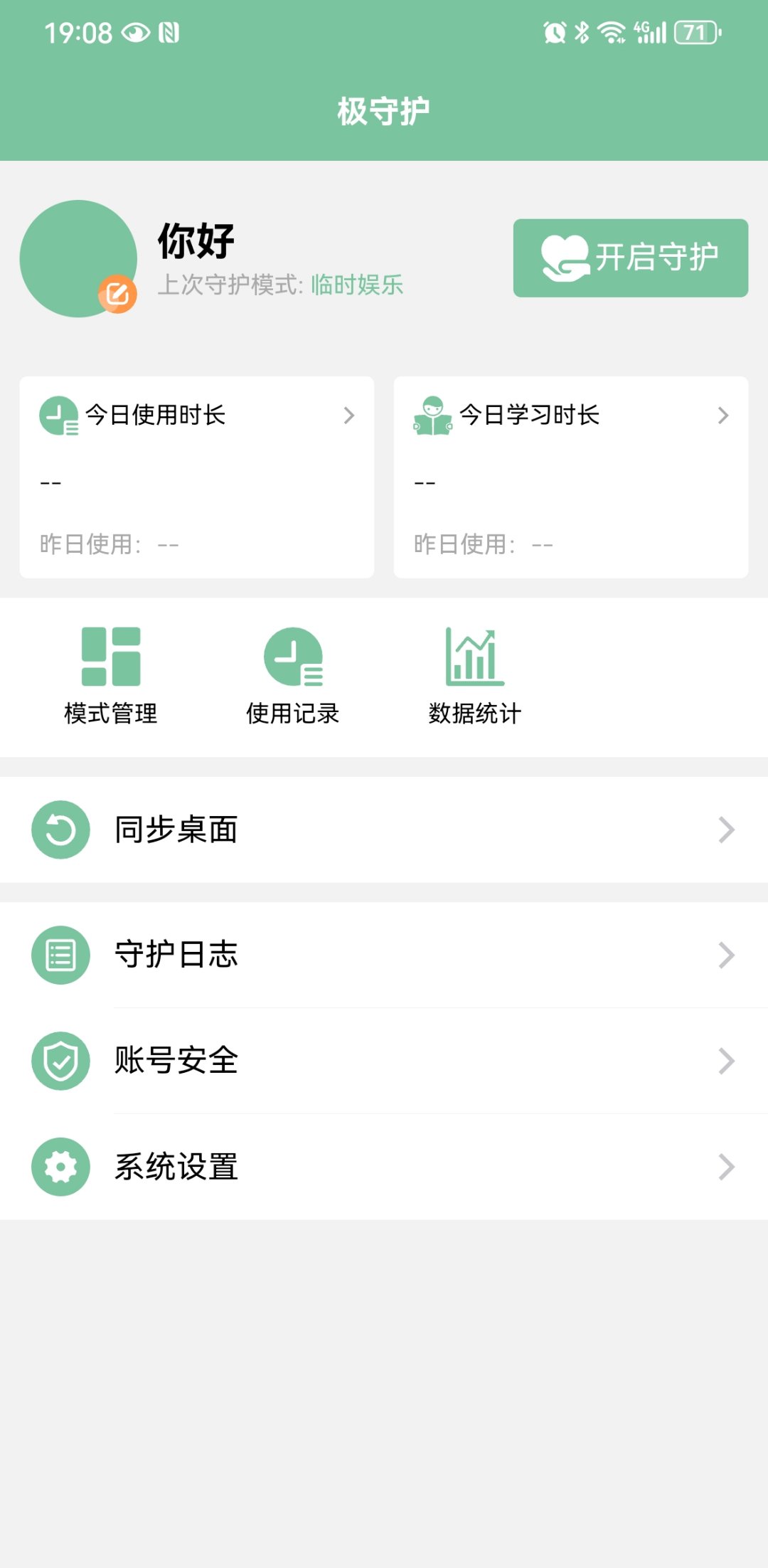
Task: Expand 守护日志 entry arrow
Action: 726,955
